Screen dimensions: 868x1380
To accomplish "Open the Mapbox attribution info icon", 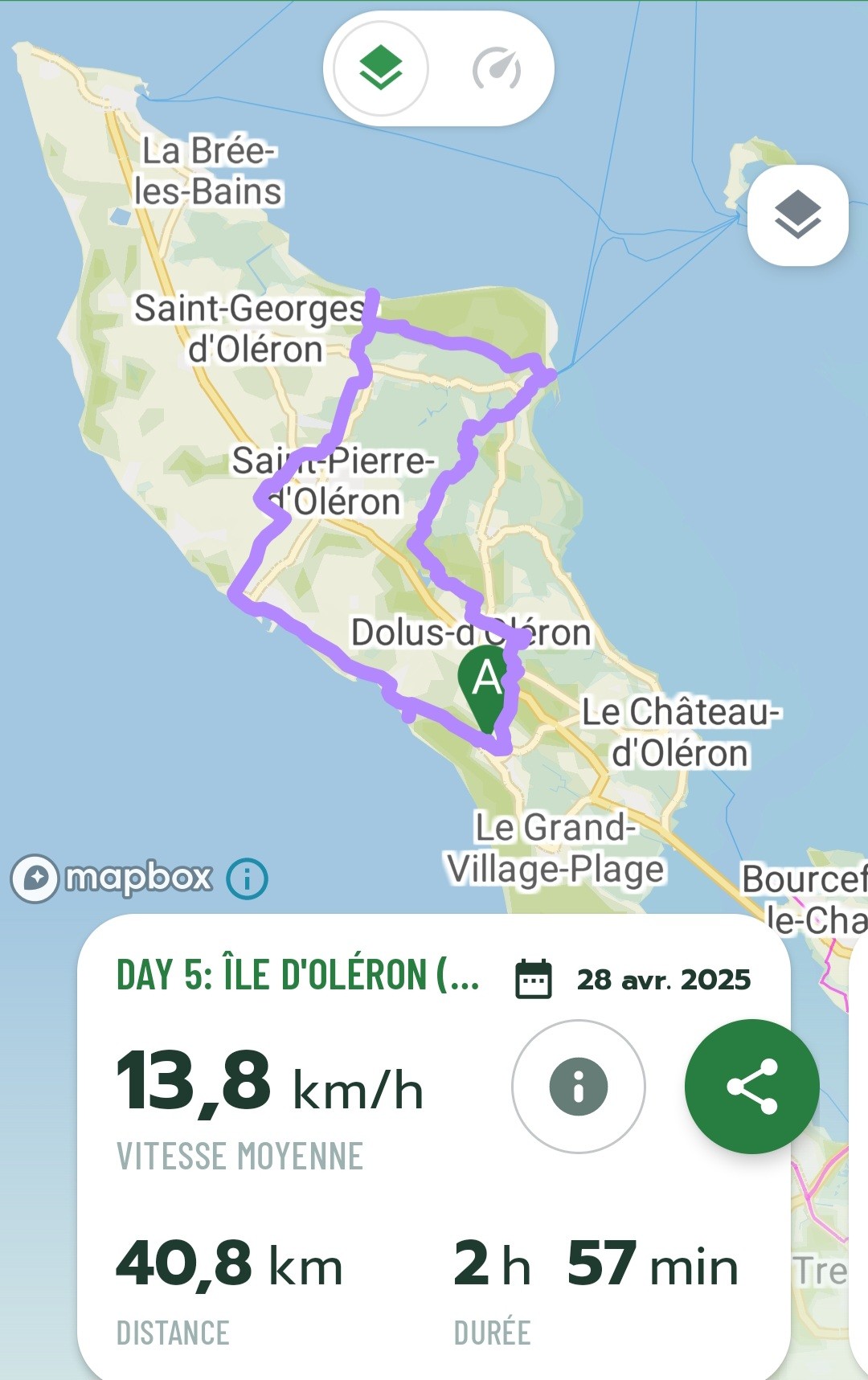I will tap(248, 878).
